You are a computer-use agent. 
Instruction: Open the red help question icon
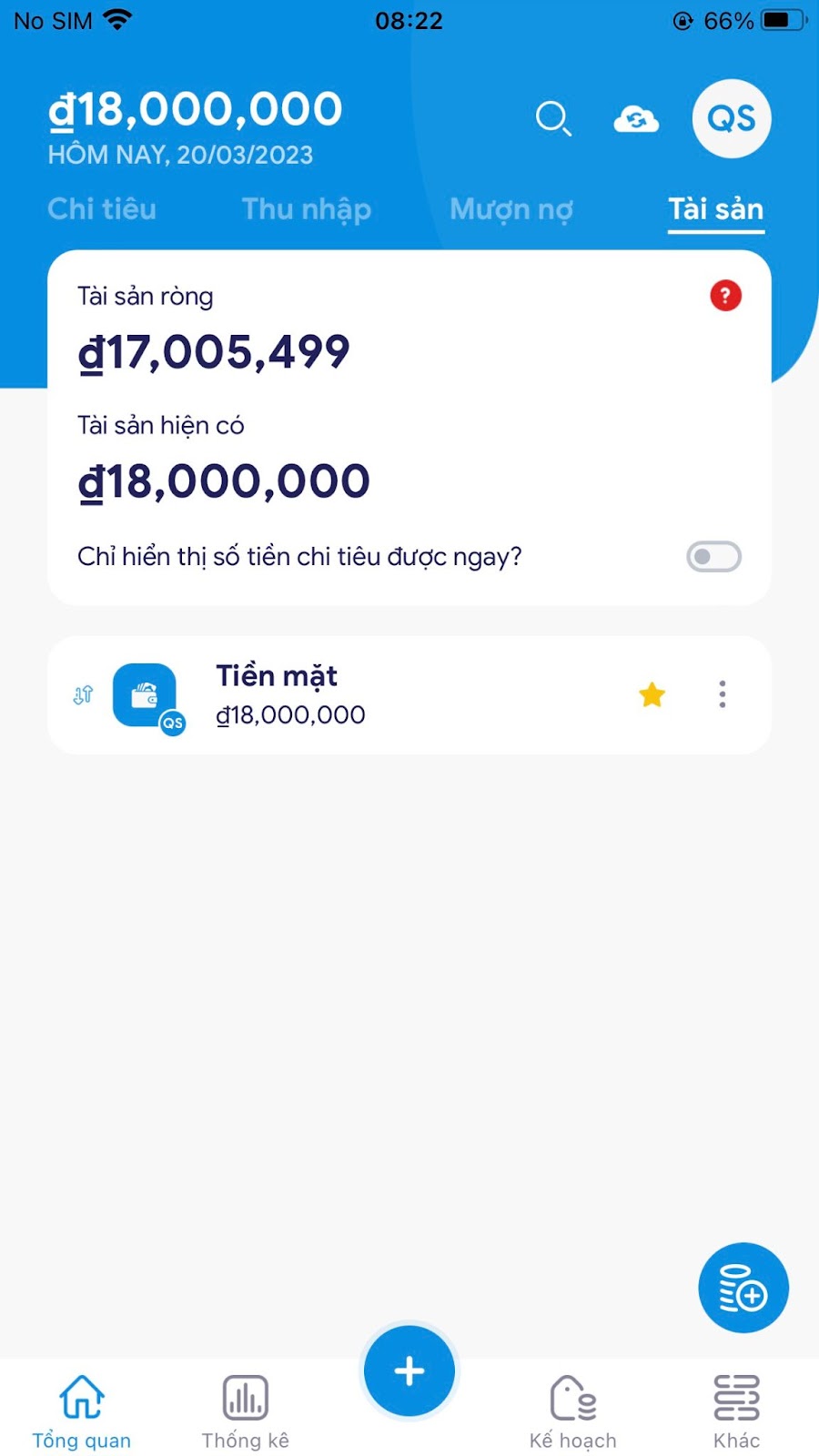click(725, 296)
